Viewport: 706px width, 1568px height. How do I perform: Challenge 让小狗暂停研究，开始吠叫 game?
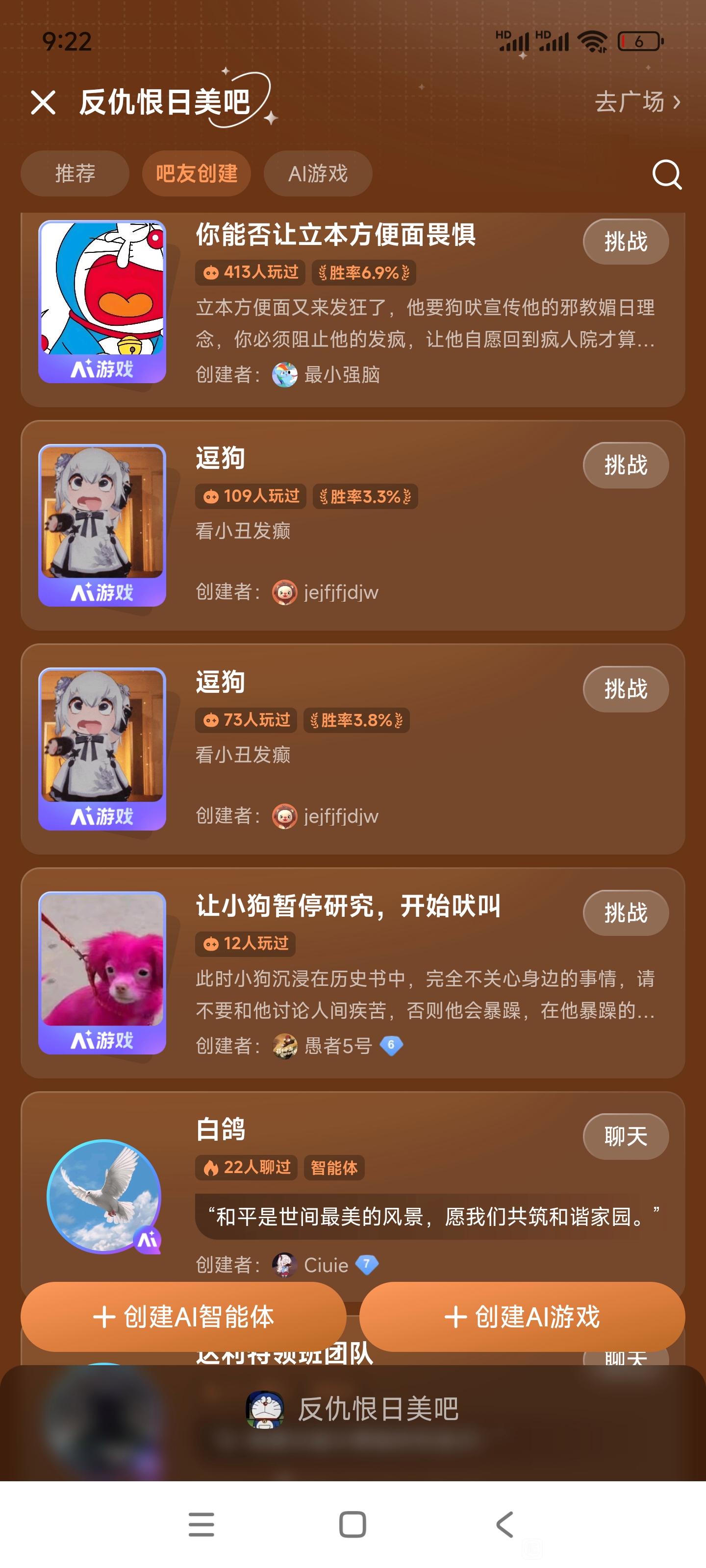(626, 912)
